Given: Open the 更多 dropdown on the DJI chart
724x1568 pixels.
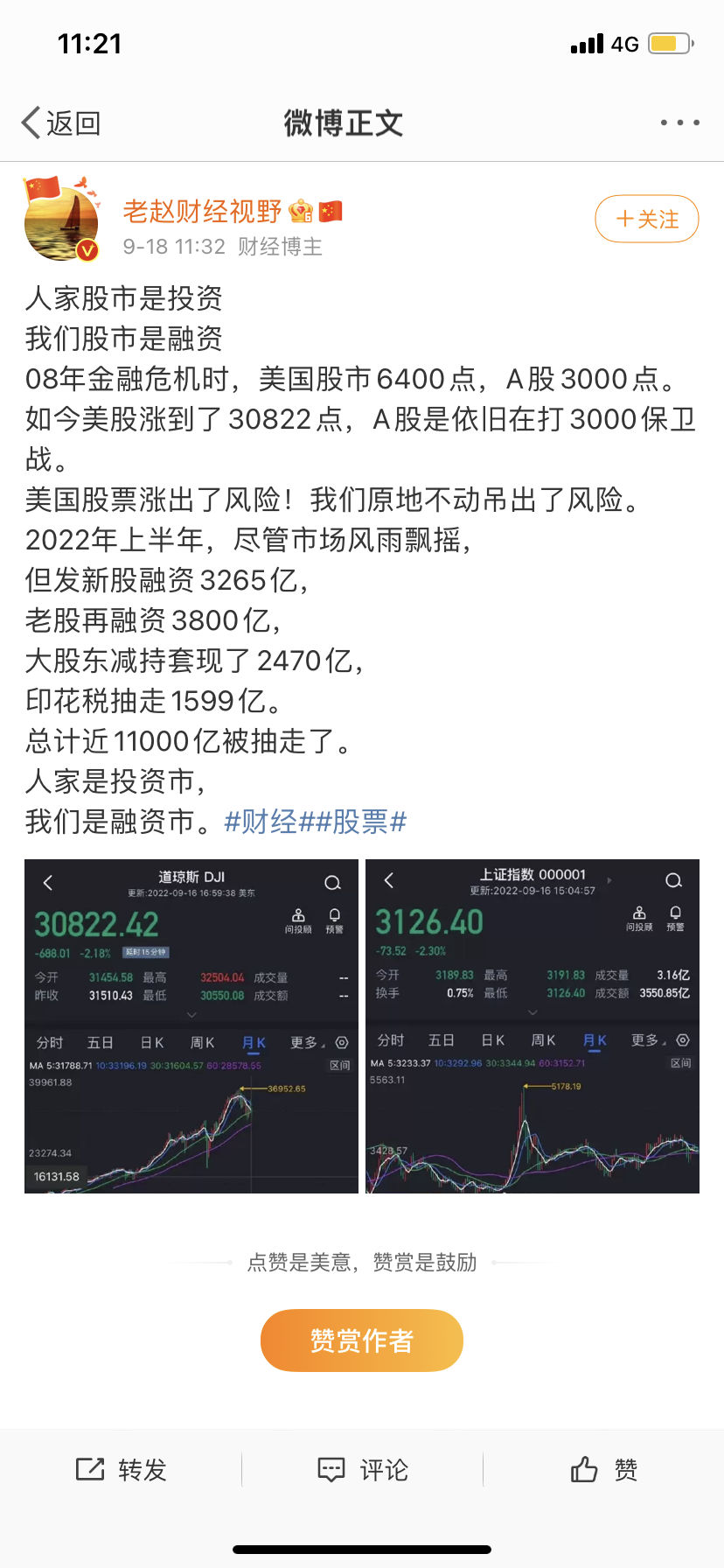Looking at the screenshot, I should click(303, 1042).
